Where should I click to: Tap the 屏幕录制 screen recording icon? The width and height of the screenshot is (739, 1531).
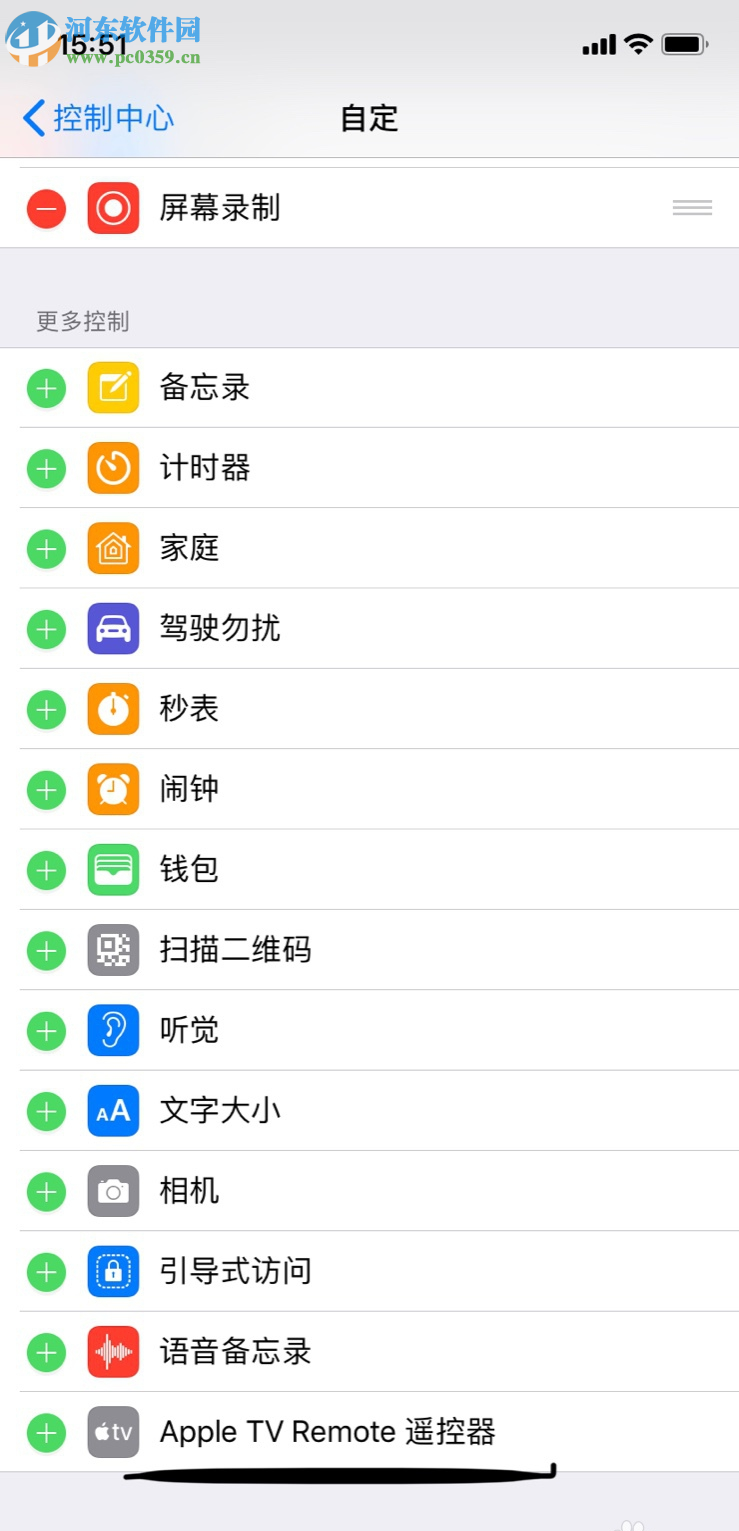click(x=112, y=207)
